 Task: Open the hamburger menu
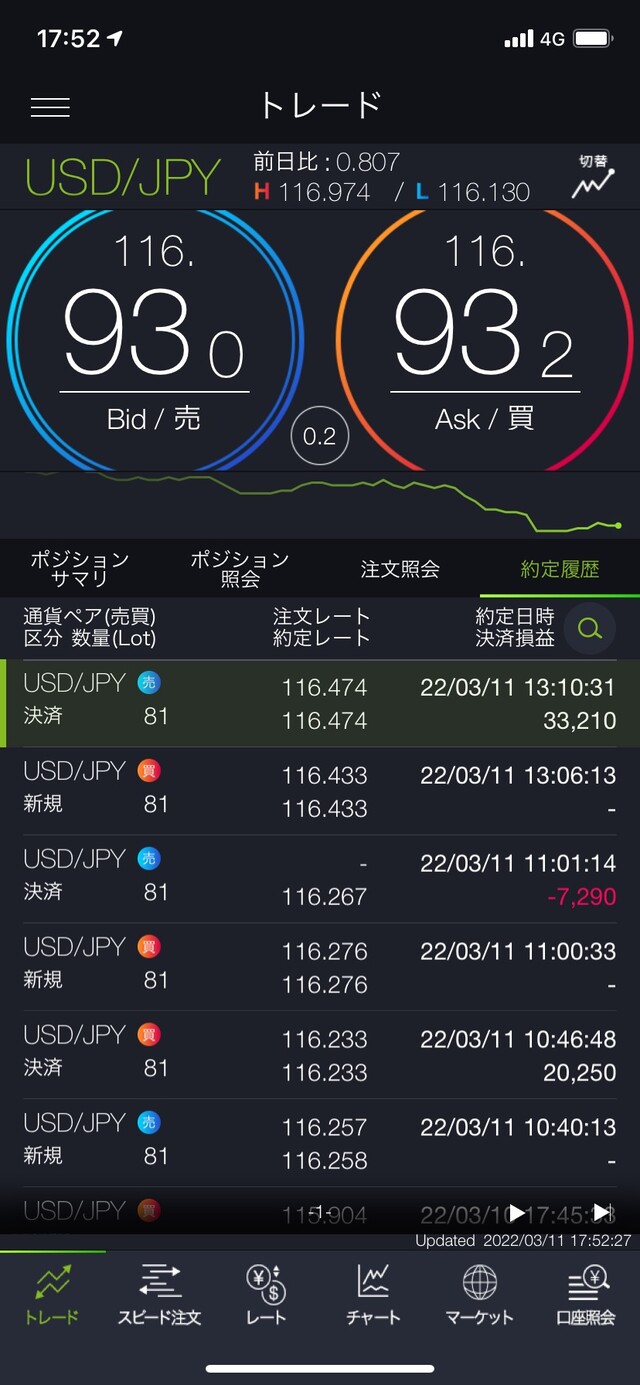pyautogui.click(x=50, y=107)
